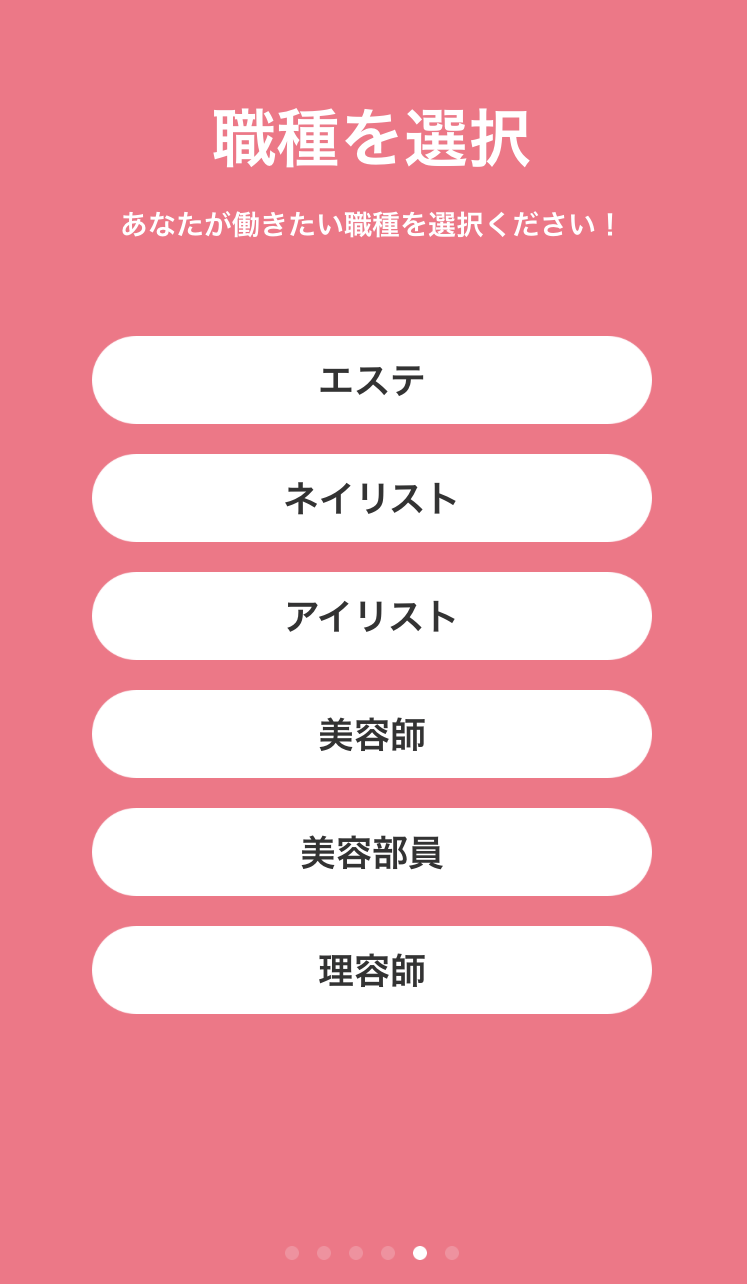The height and width of the screenshot is (1284, 747).
Task: Select the エステ job type
Action: (371, 380)
